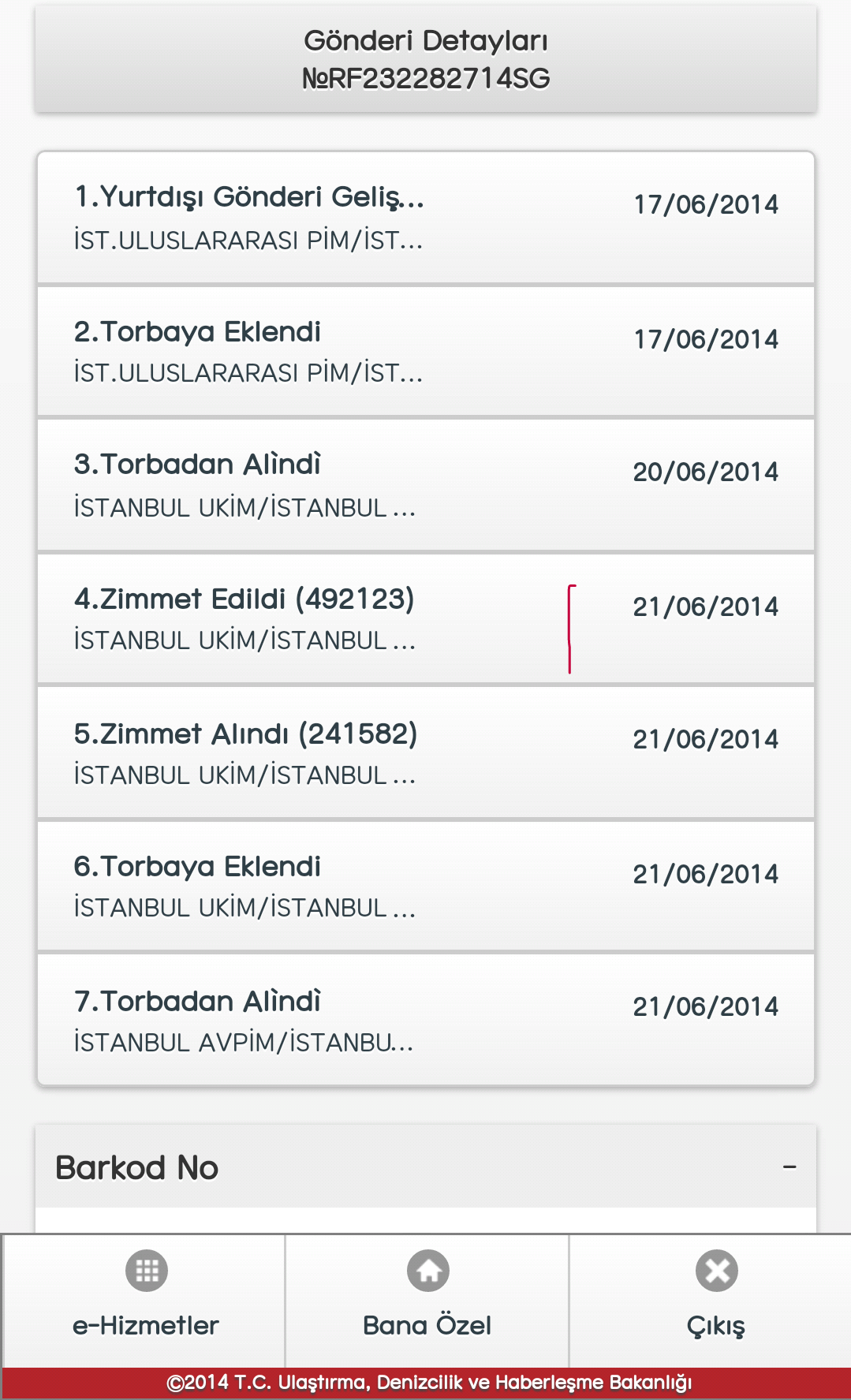The height and width of the screenshot is (1400, 851).
Task: Go to e-Hizmetler
Action: [x=145, y=1301]
